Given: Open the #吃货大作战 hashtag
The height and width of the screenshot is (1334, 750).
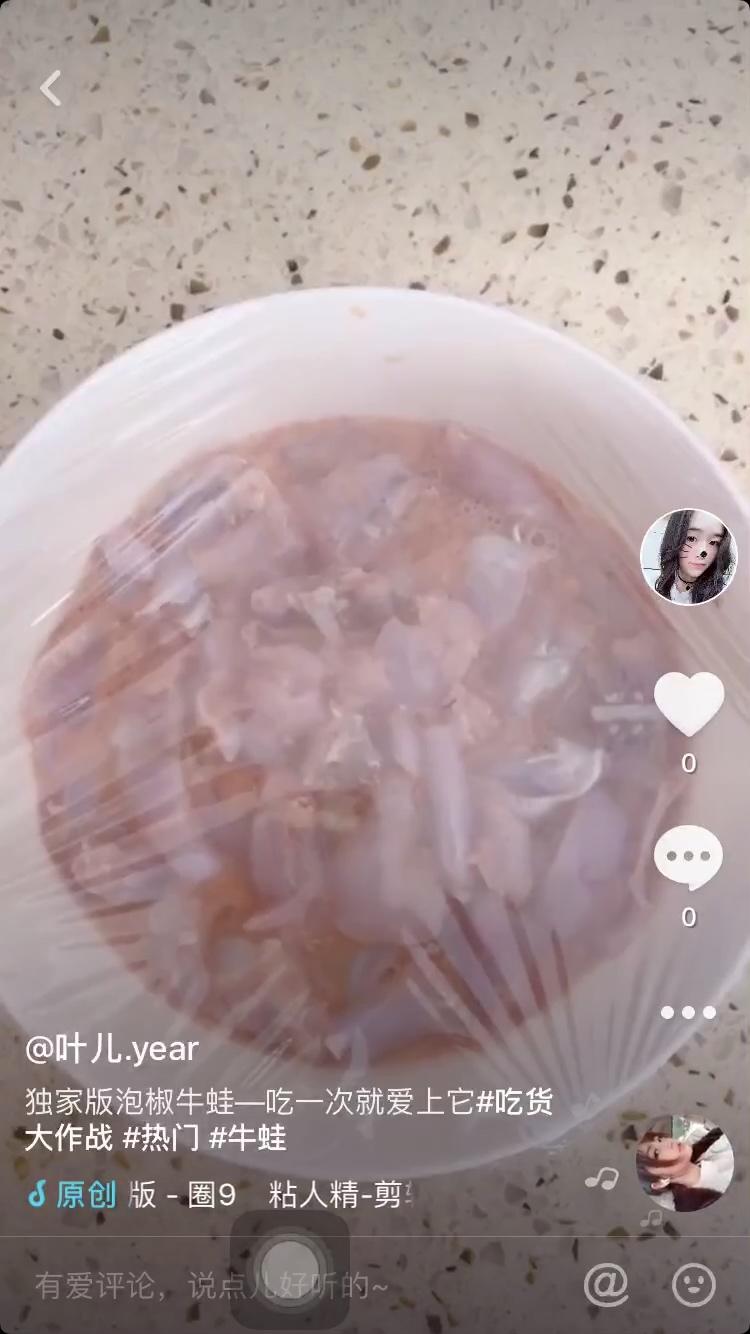Looking at the screenshot, I should pos(514,1103).
